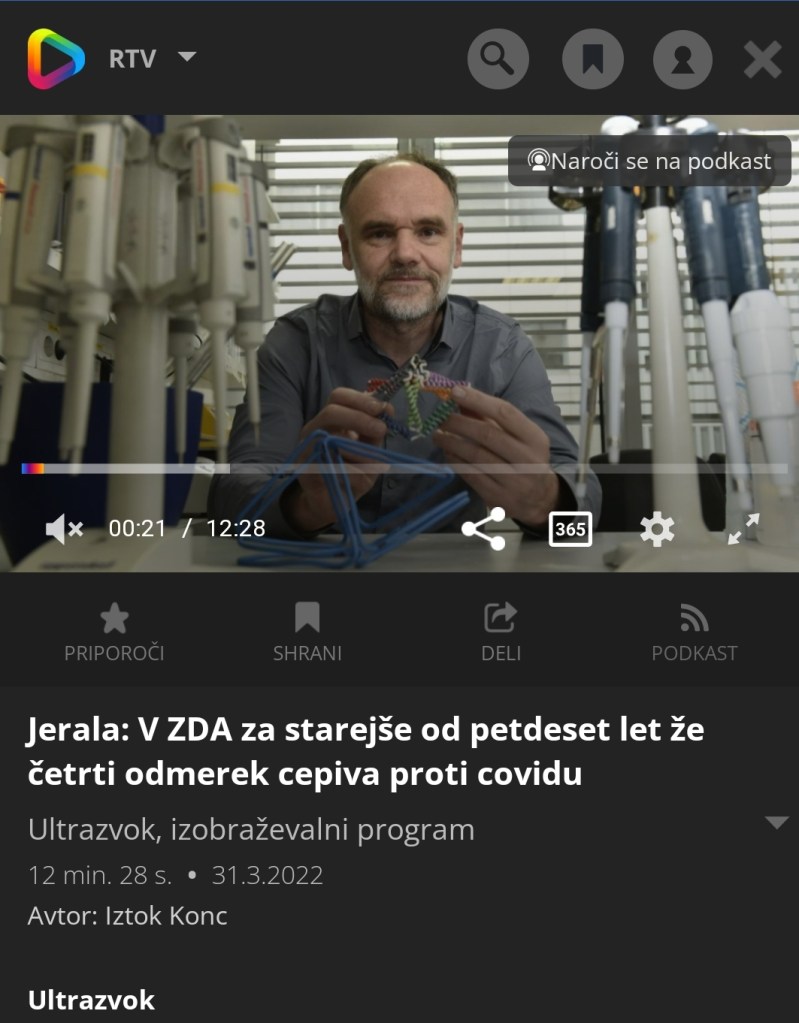799x1023 pixels.
Task: Open the 365 player option
Action: (570, 529)
